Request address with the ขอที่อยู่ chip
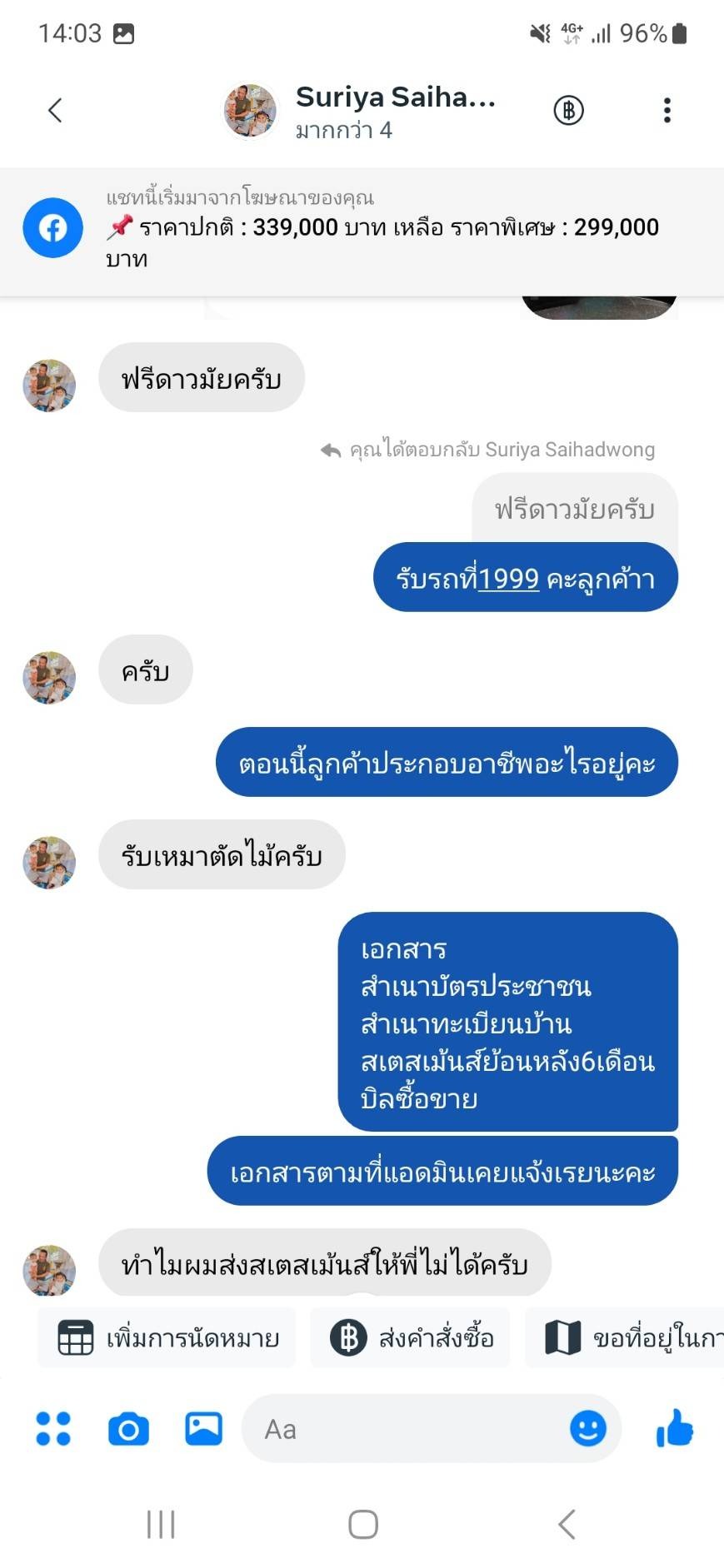 [624, 1338]
